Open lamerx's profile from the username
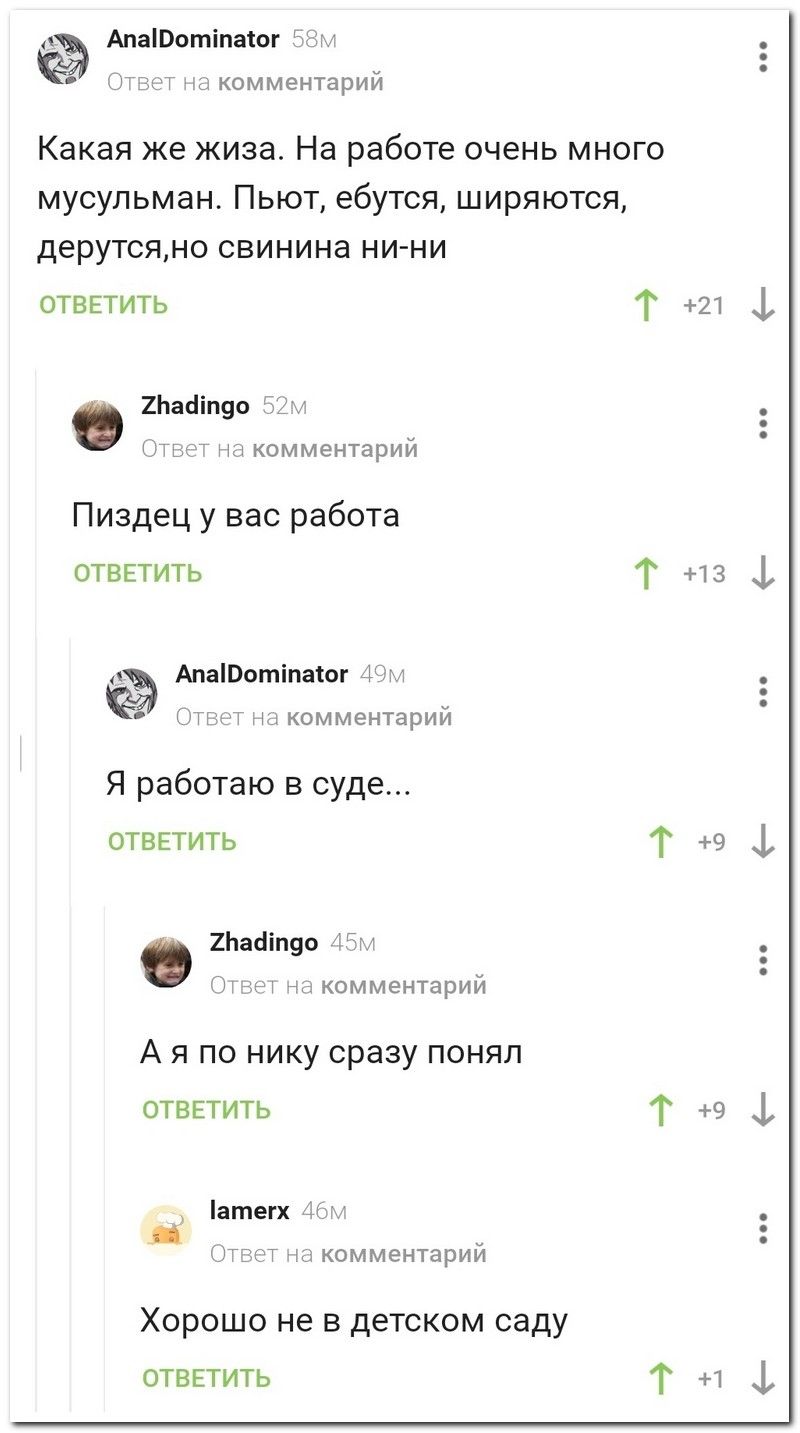The width and height of the screenshot is (800, 1433). (x=249, y=1211)
